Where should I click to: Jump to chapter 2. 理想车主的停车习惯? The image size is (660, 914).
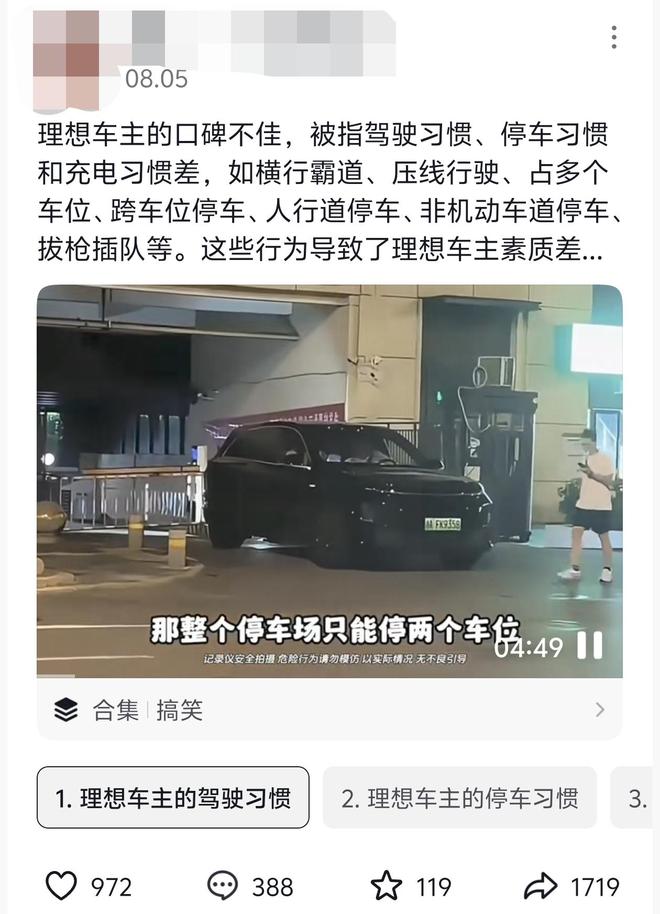pyautogui.click(x=459, y=798)
